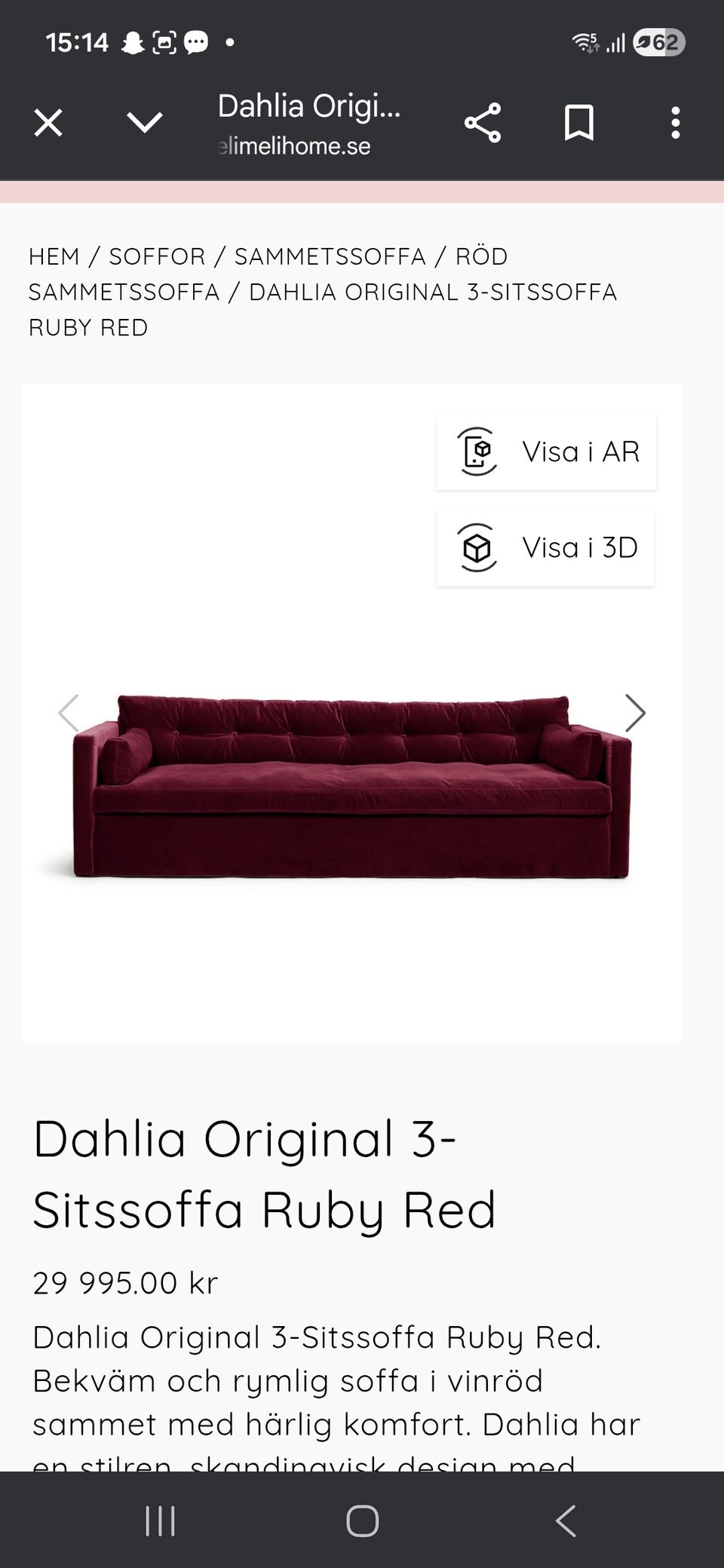Launch the Visa i 3D viewer
The width and height of the screenshot is (724, 1568).
pos(545,547)
